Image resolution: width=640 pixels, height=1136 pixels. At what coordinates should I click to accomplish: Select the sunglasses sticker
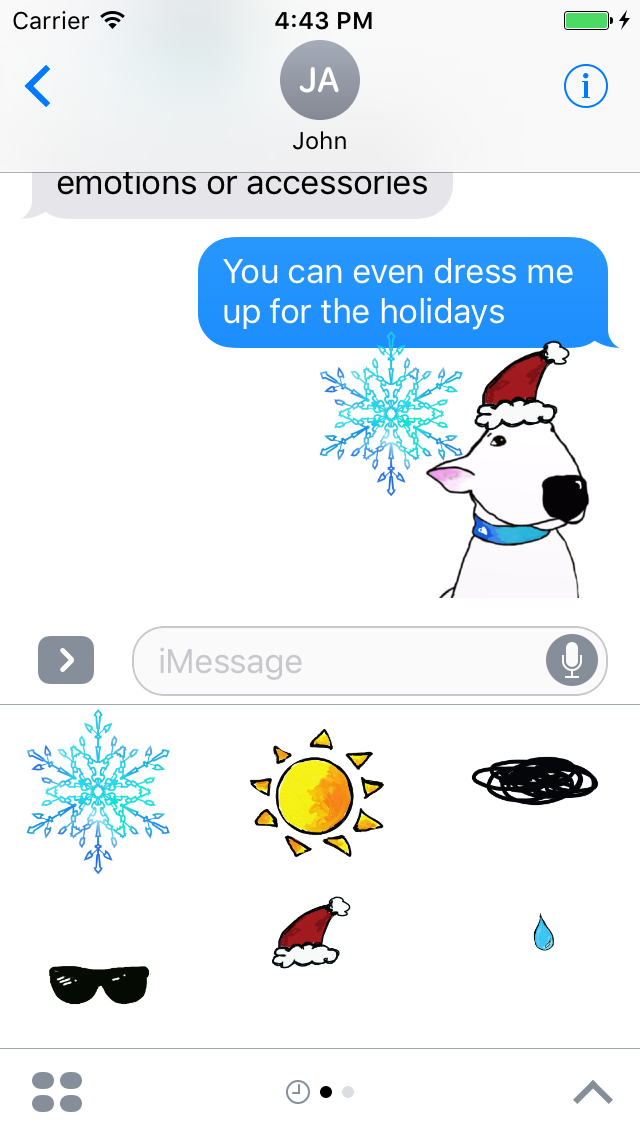[x=98, y=984]
